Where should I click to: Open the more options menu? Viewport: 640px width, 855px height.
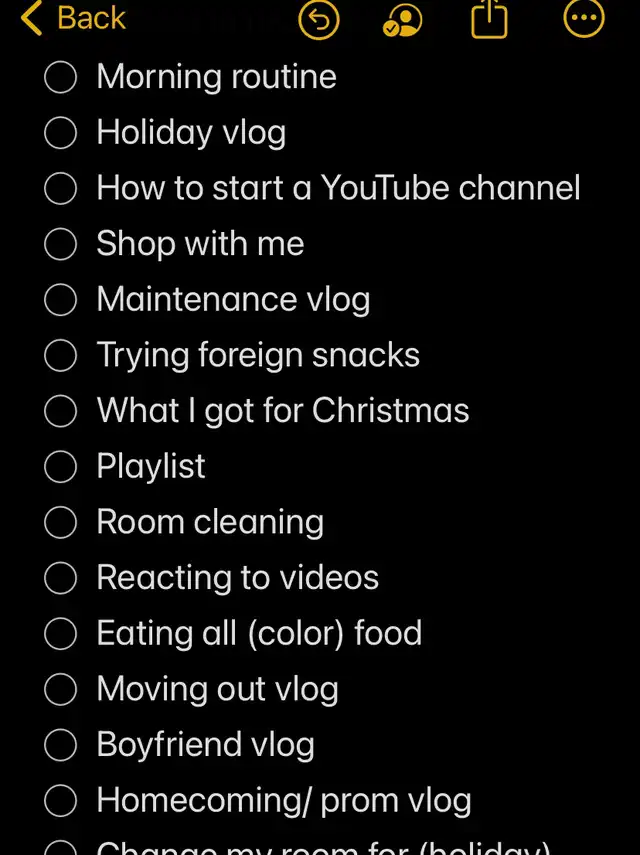(584, 18)
